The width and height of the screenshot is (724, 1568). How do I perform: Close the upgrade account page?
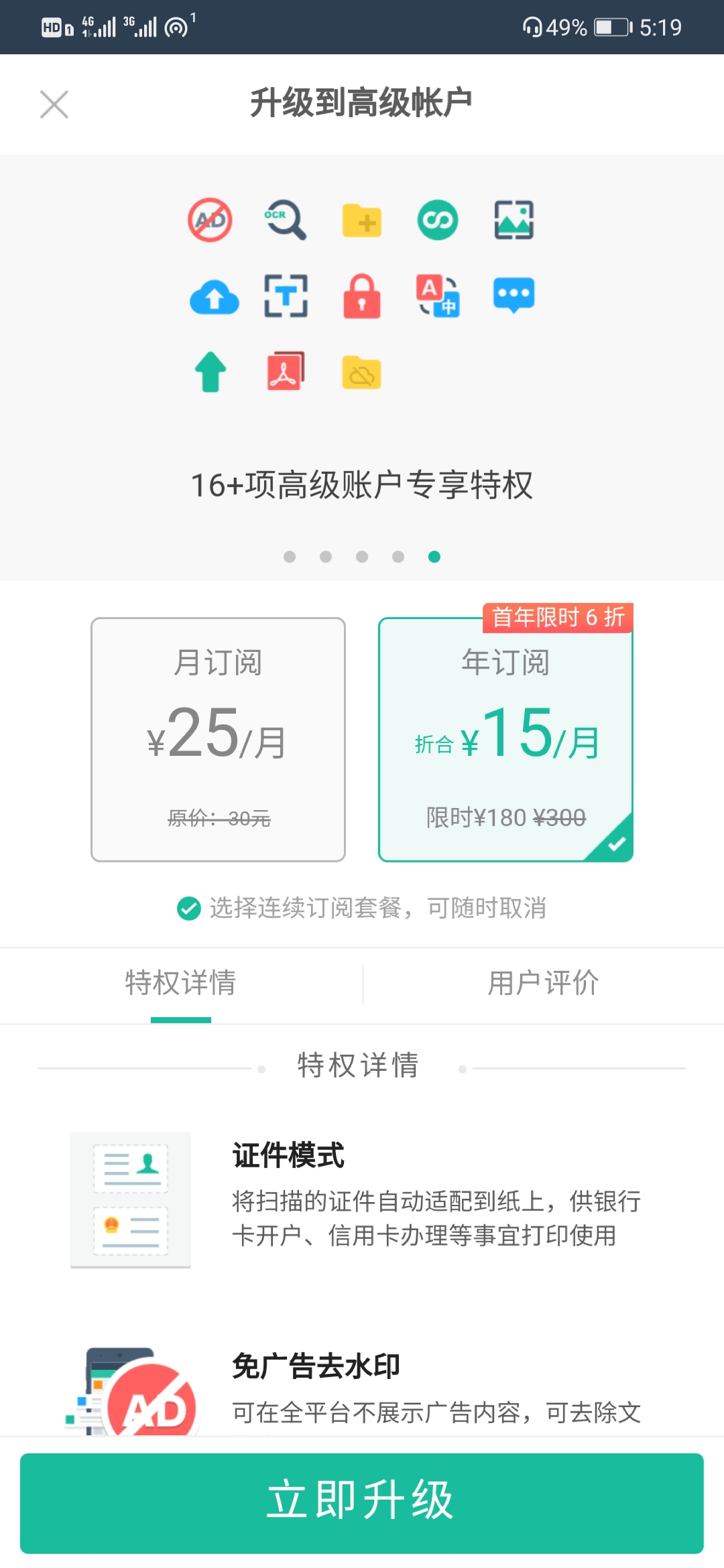[x=54, y=105]
